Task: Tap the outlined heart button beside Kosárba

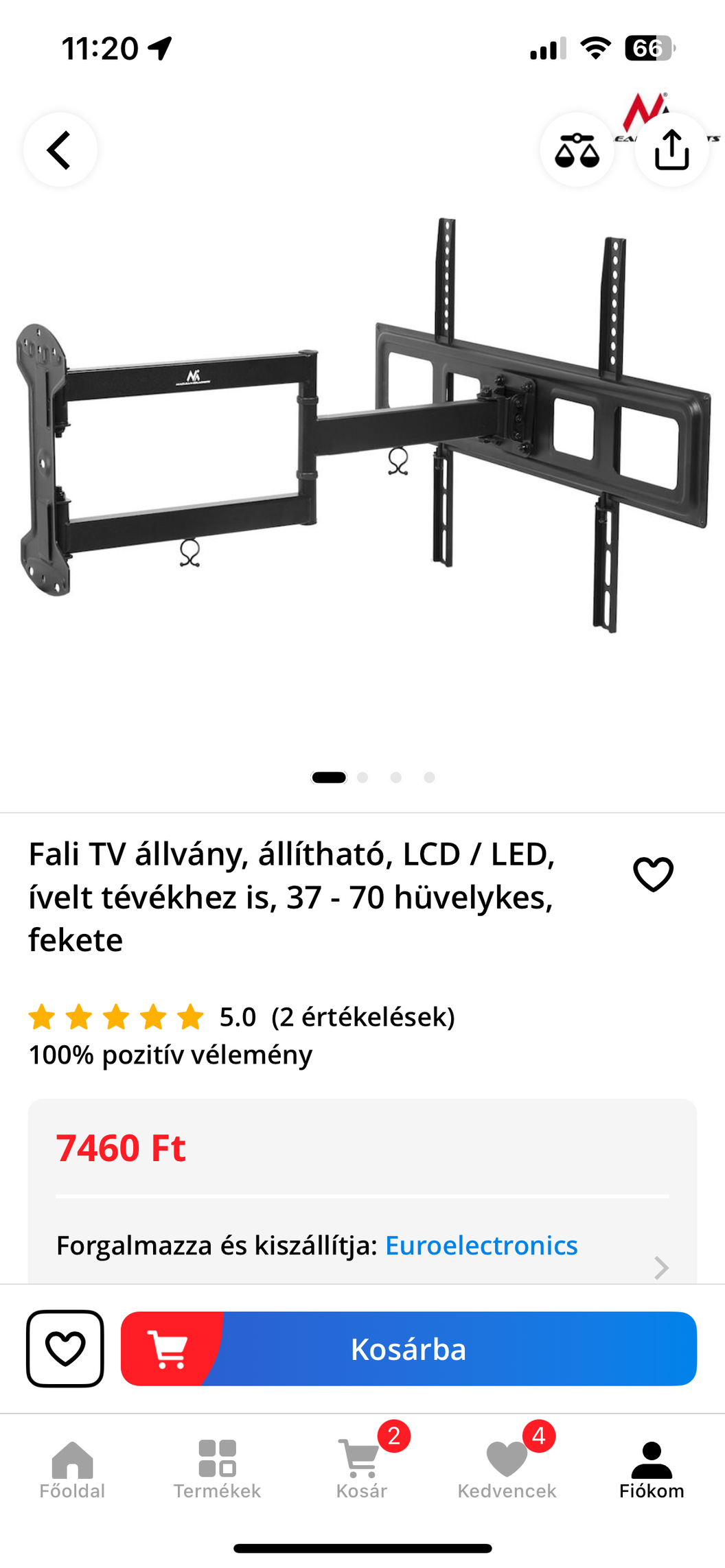Action: click(65, 1348)
